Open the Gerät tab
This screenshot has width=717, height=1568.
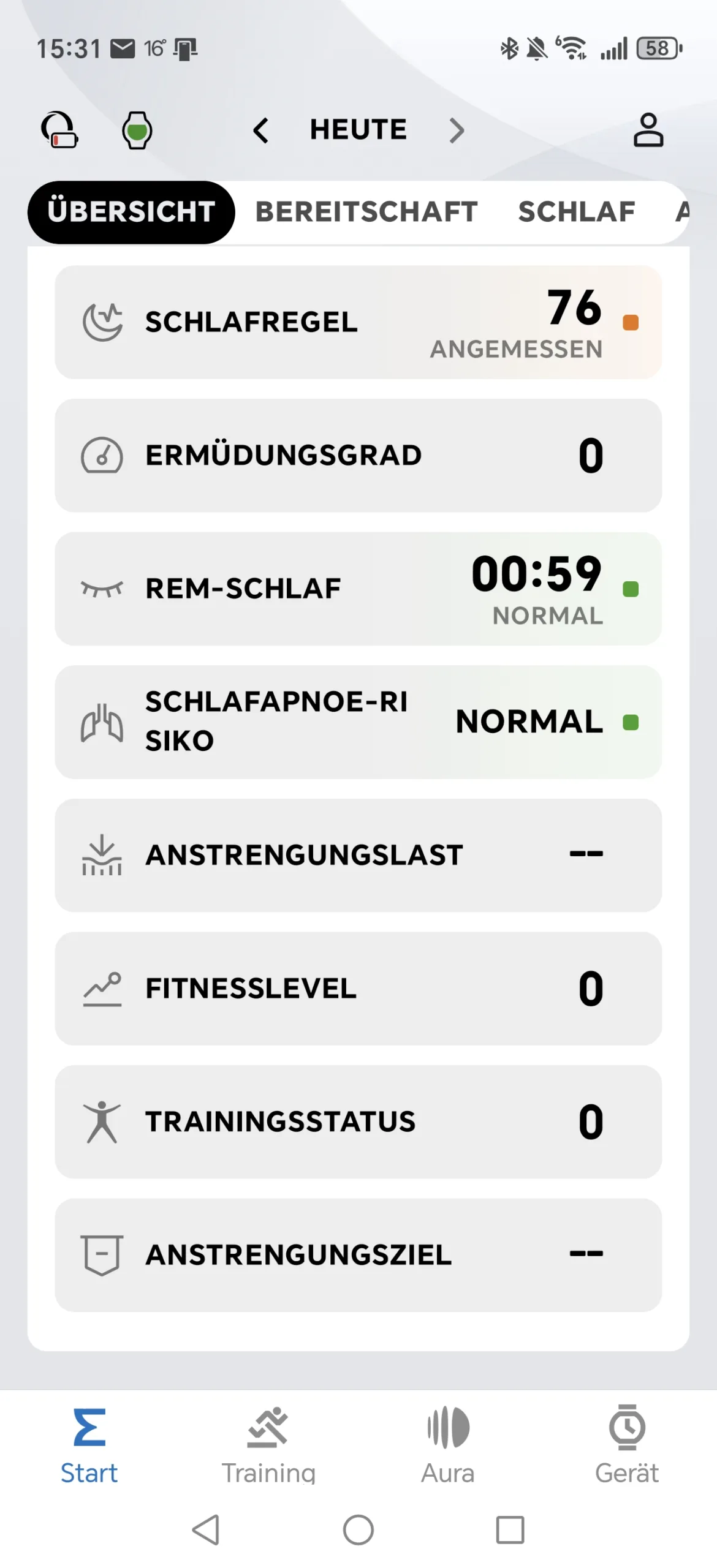click(x=627, y=1444)
